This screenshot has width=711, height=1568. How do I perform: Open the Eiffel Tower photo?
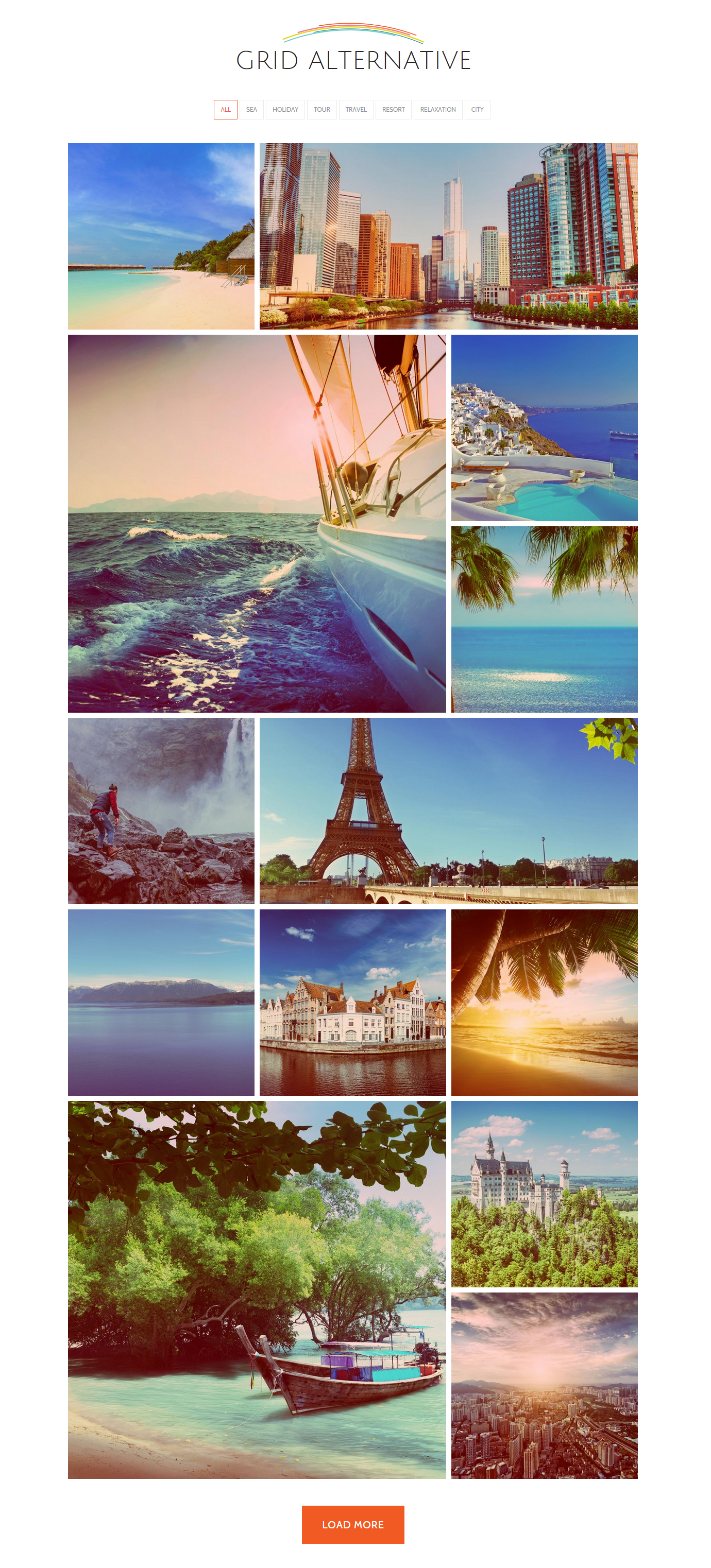[448, 811]
